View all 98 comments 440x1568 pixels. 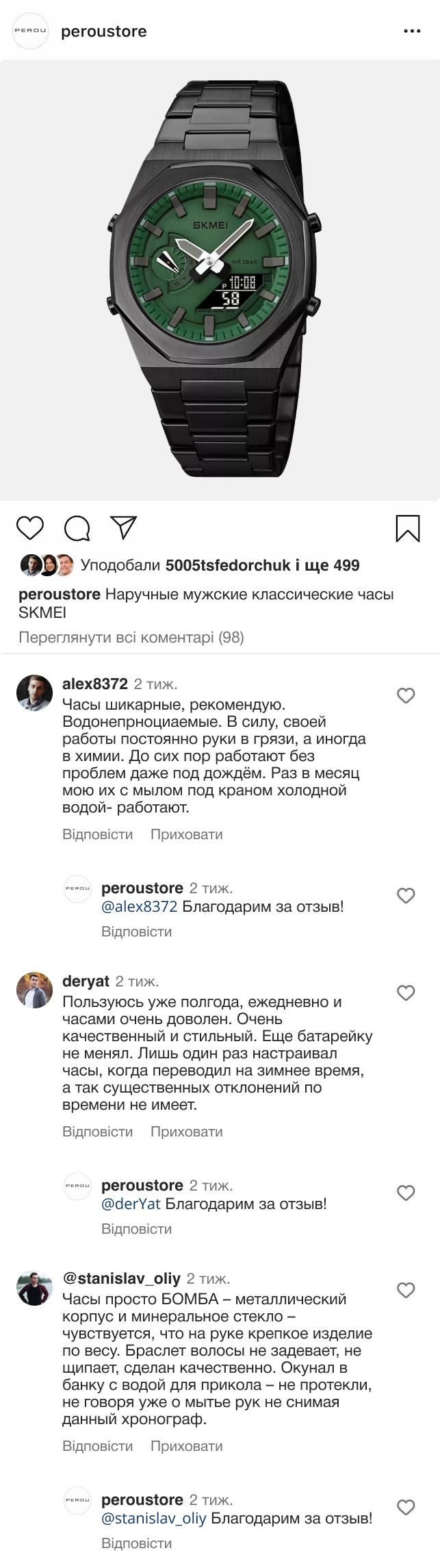point(131,638)
